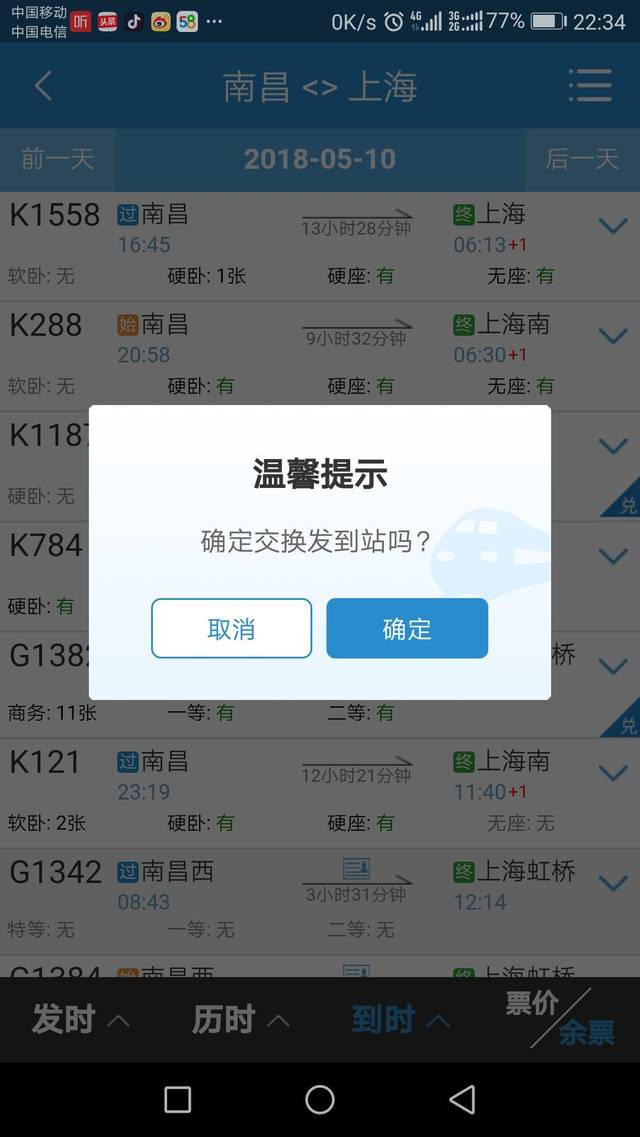Viewport: 640px width, 1137px height.
Task: Open the date picker 2018-05-10
Action: 320,160
